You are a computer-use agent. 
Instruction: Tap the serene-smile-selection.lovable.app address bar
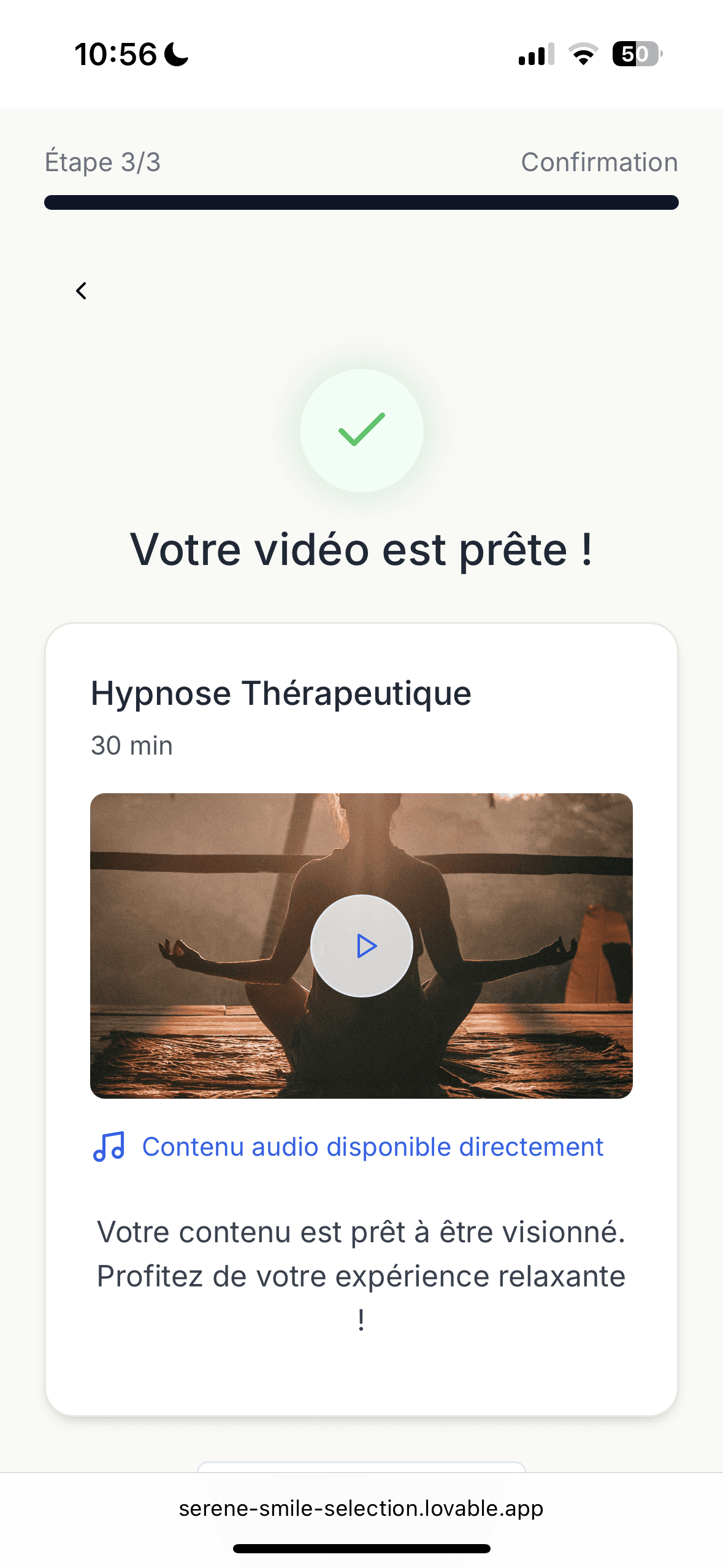pyautogui.click(x=361, y=1508)
